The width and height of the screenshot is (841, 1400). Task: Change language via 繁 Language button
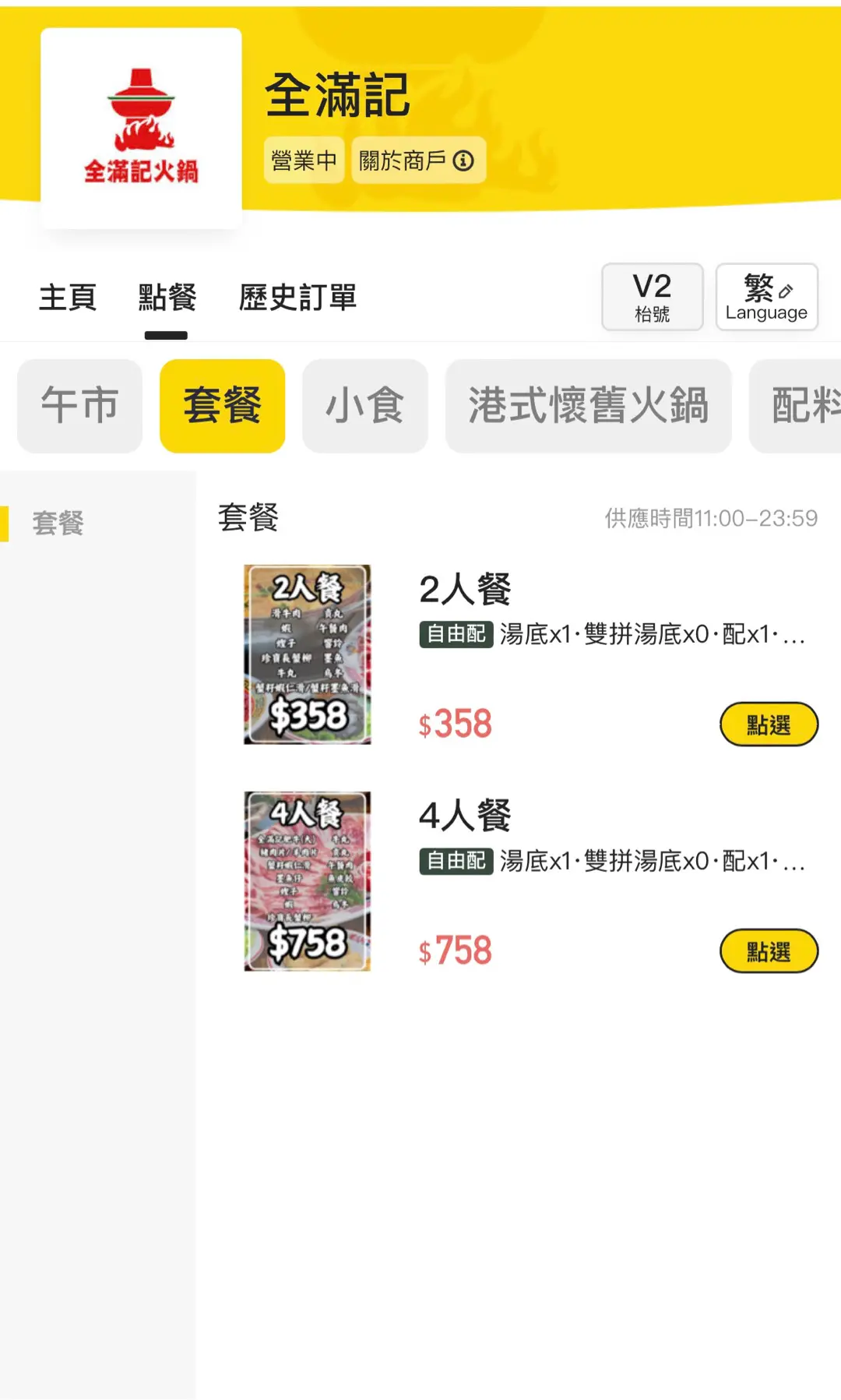766,297
